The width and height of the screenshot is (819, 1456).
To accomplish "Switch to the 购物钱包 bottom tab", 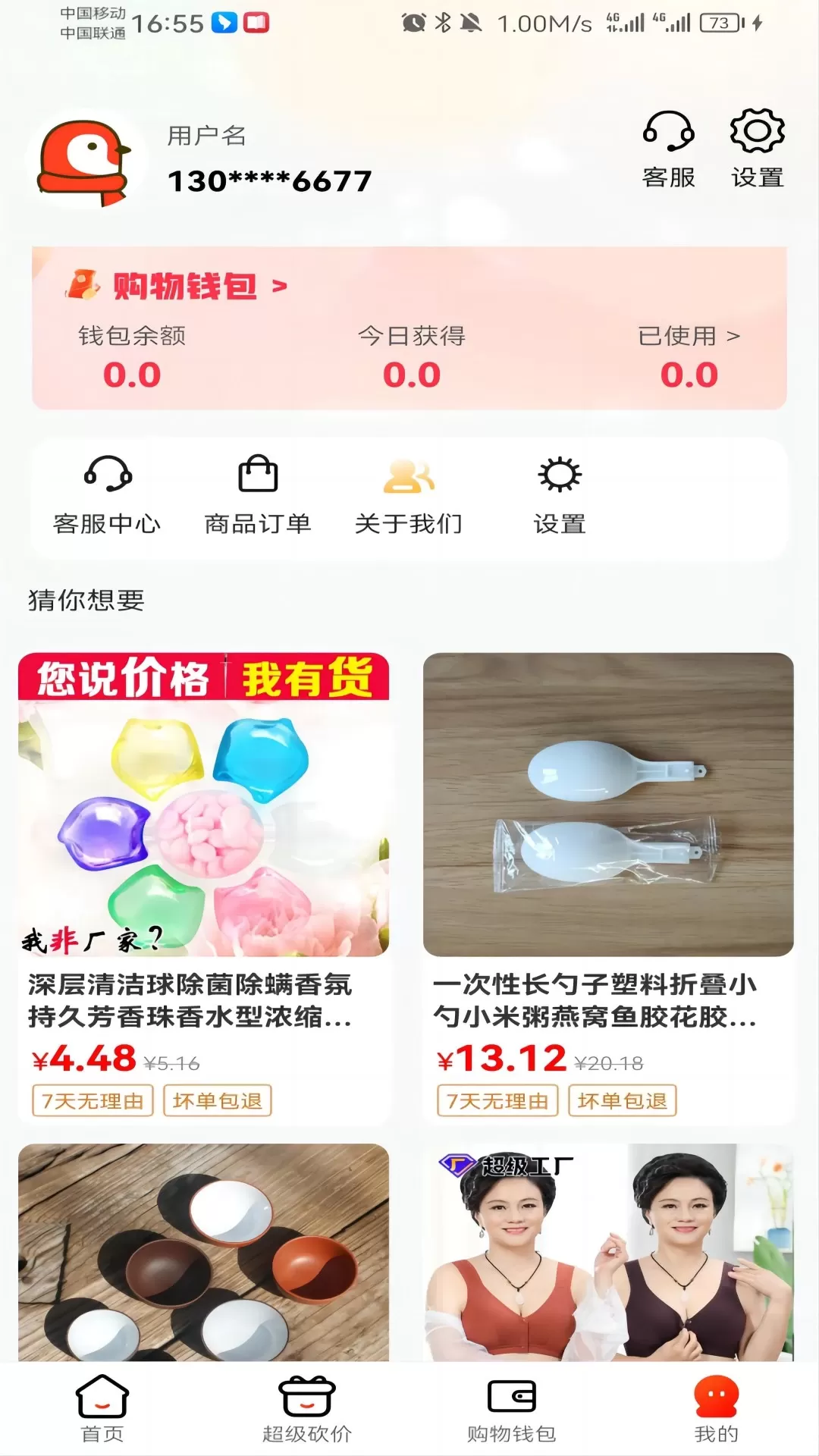I will [x=512, y=1408].
